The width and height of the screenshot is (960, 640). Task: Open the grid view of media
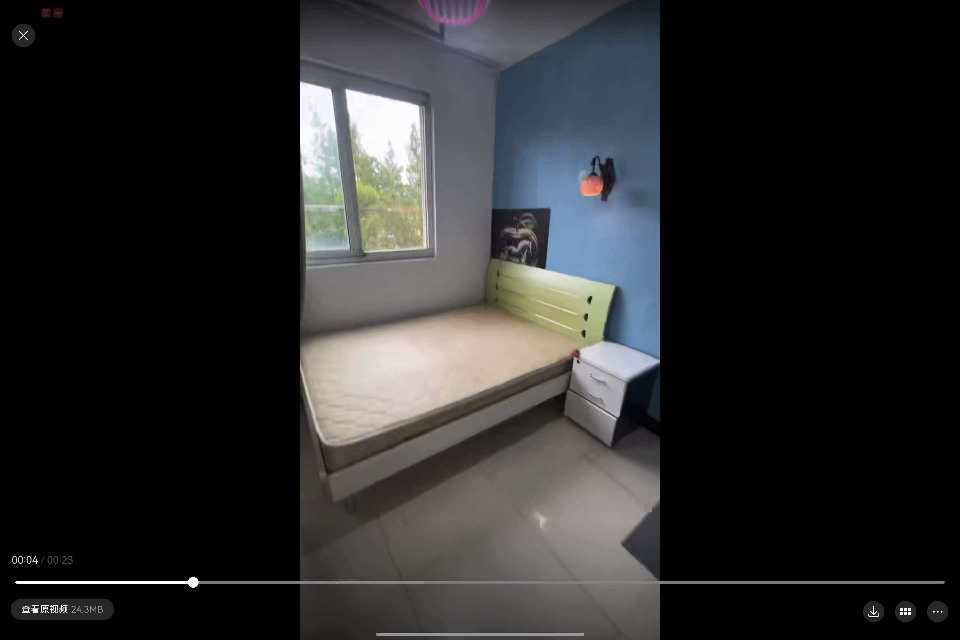(905, 611)
